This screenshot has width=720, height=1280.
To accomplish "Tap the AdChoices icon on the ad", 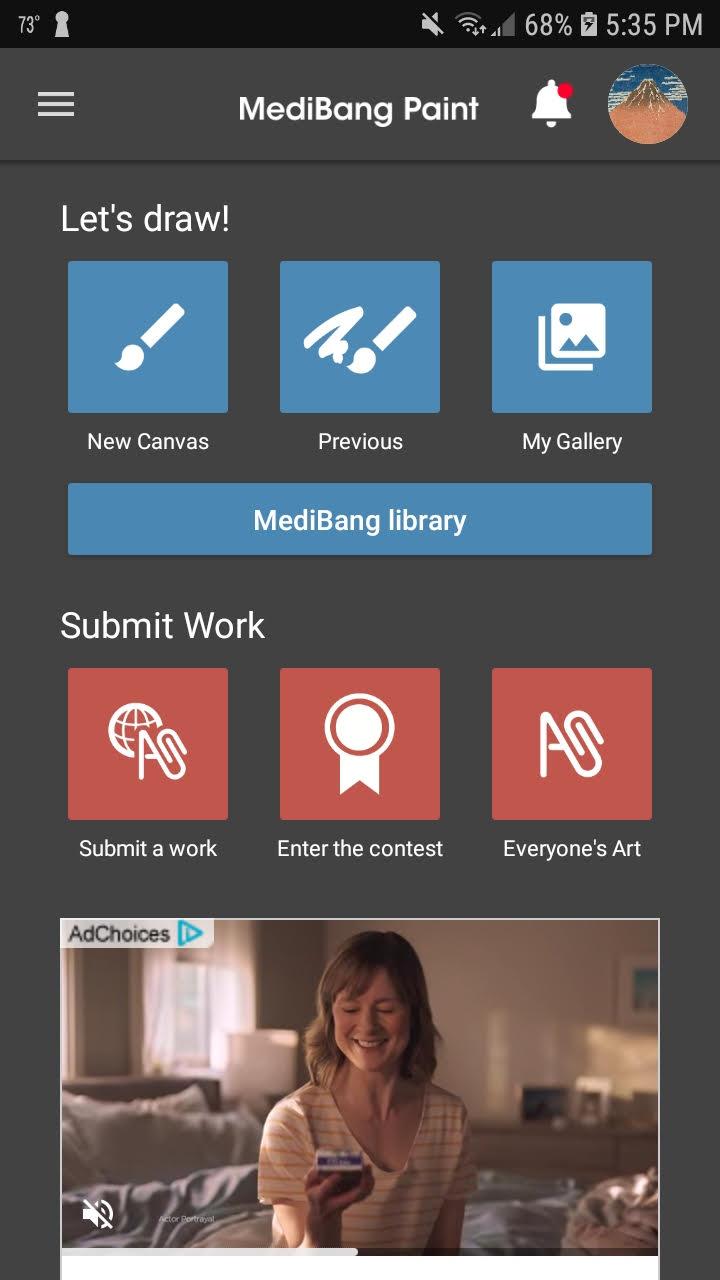I will click(190, 934).
